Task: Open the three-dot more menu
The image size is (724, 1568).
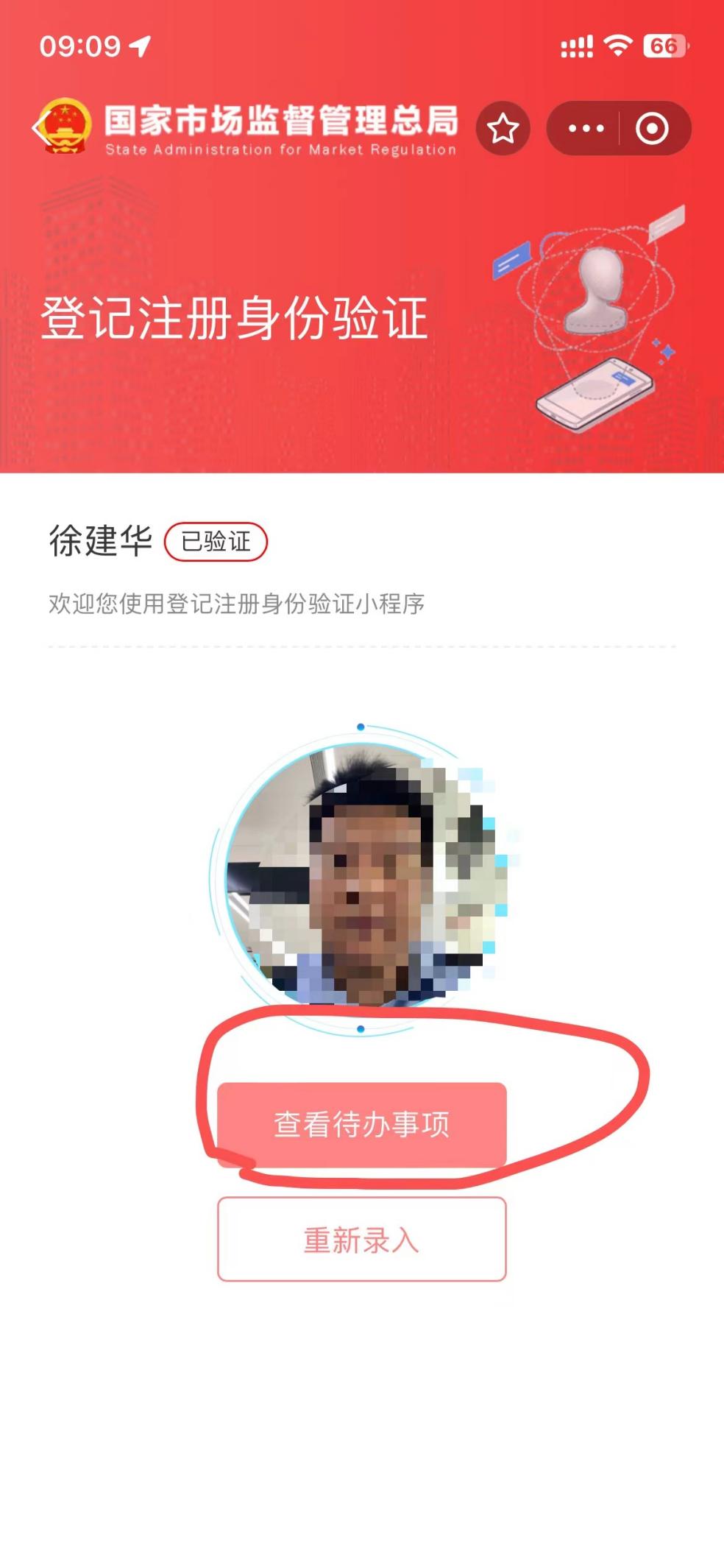Action: 586,129
